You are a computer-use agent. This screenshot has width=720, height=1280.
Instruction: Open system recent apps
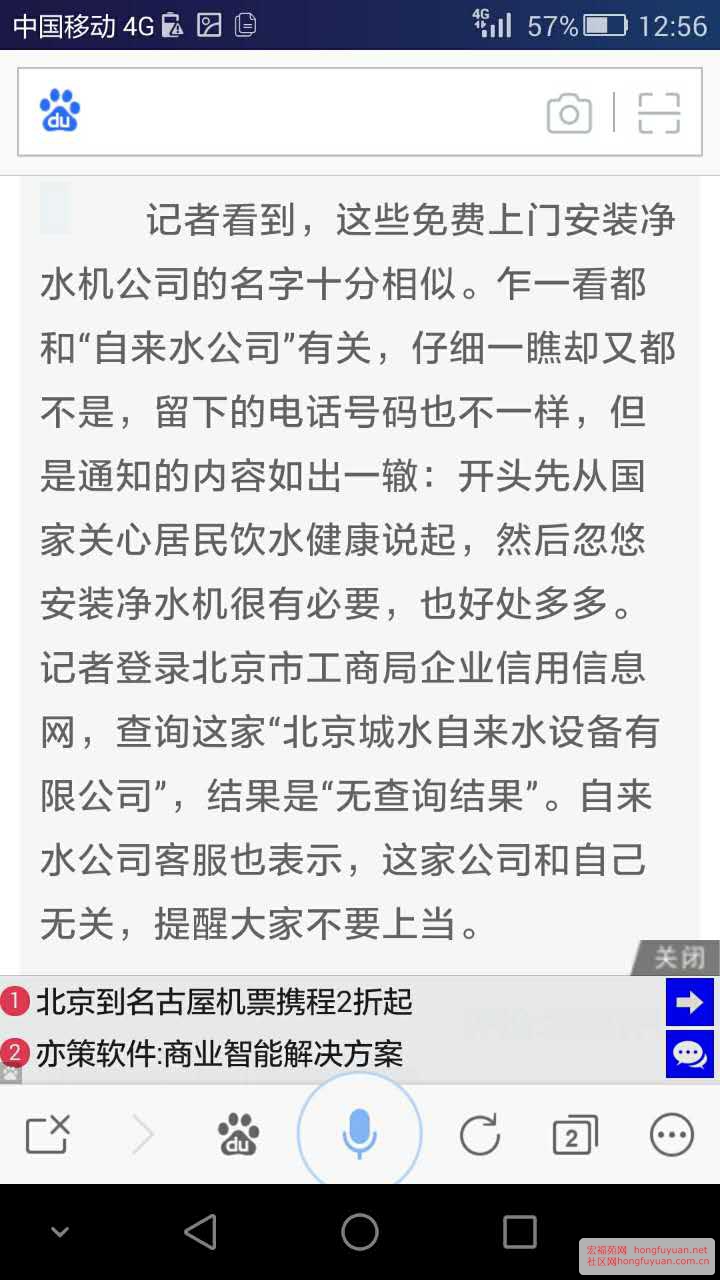[519, 1232]
